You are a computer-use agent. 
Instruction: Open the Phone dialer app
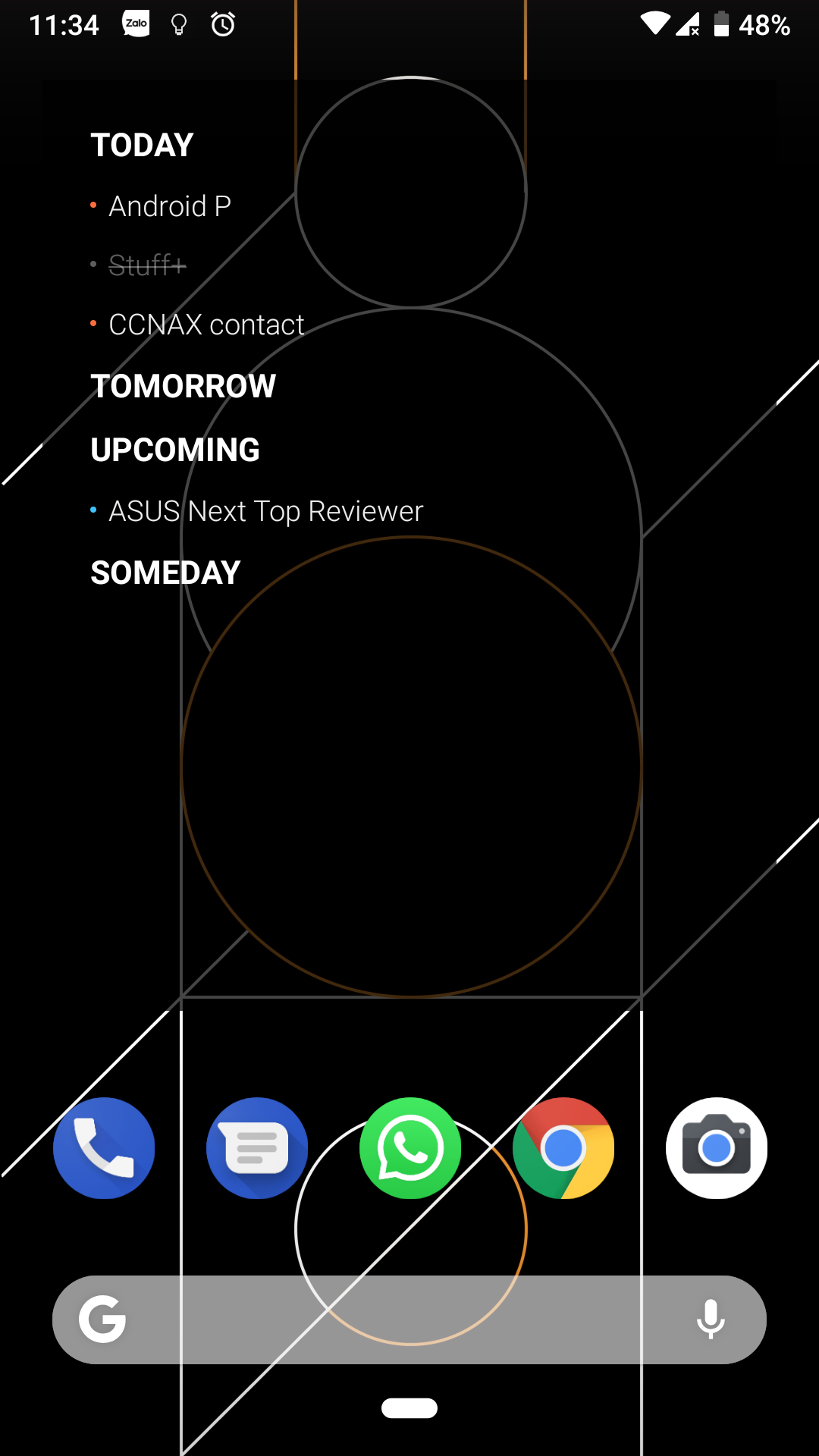click(x=104, y=1147)
